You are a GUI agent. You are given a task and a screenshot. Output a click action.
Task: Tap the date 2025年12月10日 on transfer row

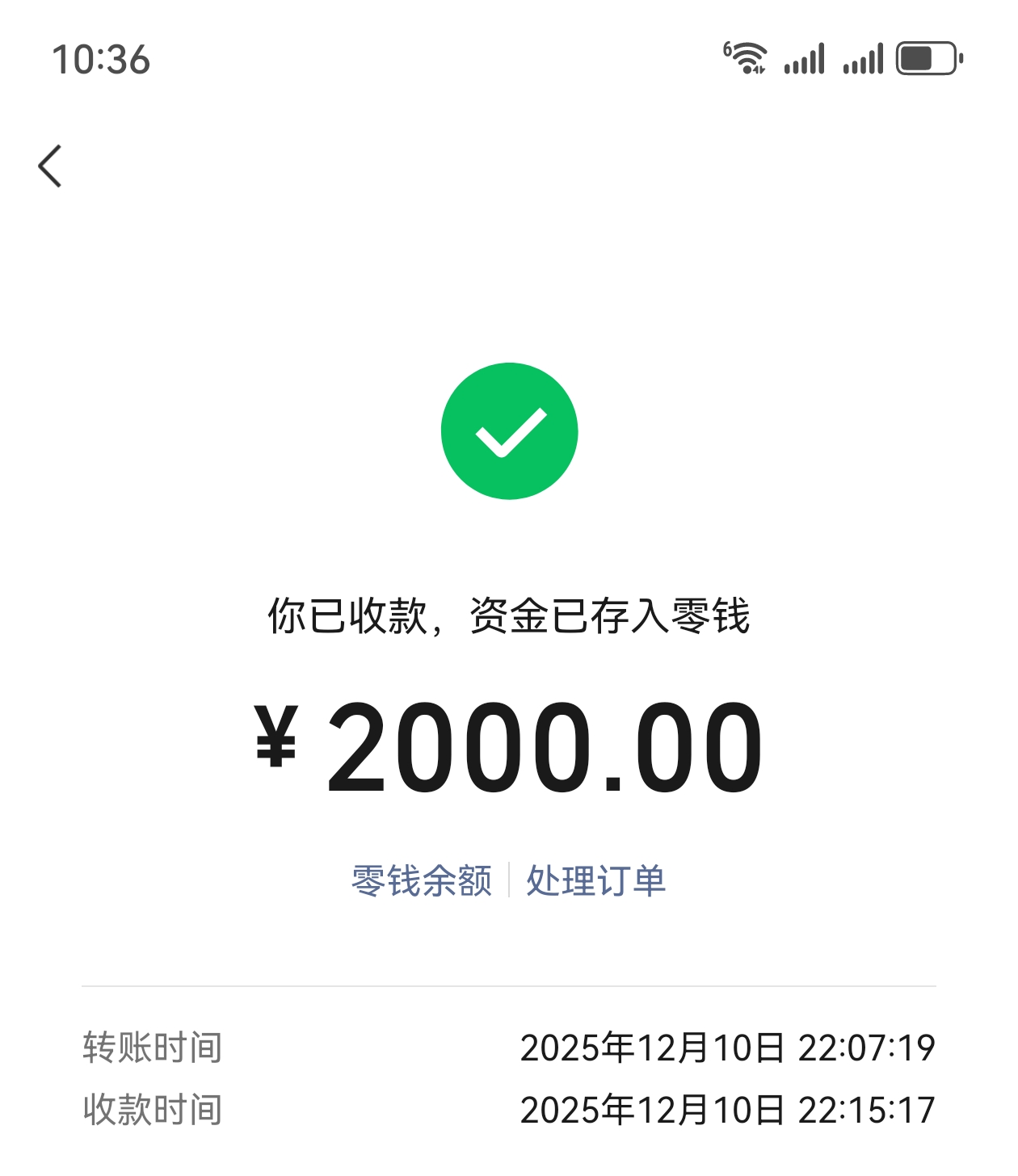[650, 1047]
